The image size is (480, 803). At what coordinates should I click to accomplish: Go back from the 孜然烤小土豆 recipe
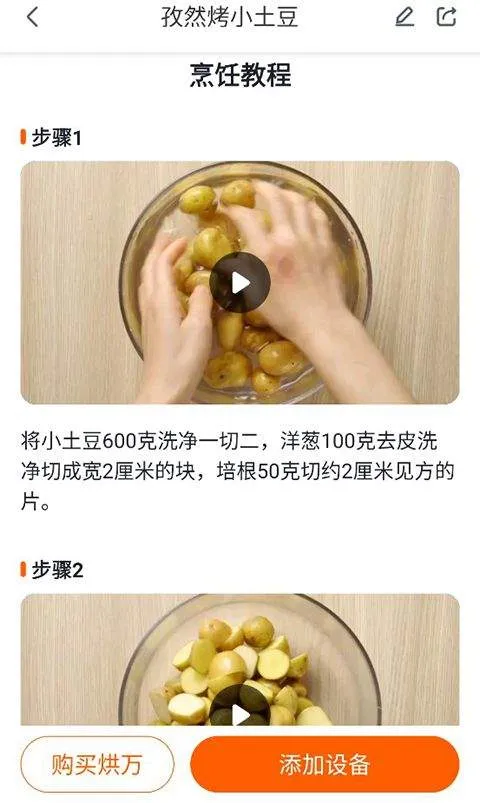32,17
